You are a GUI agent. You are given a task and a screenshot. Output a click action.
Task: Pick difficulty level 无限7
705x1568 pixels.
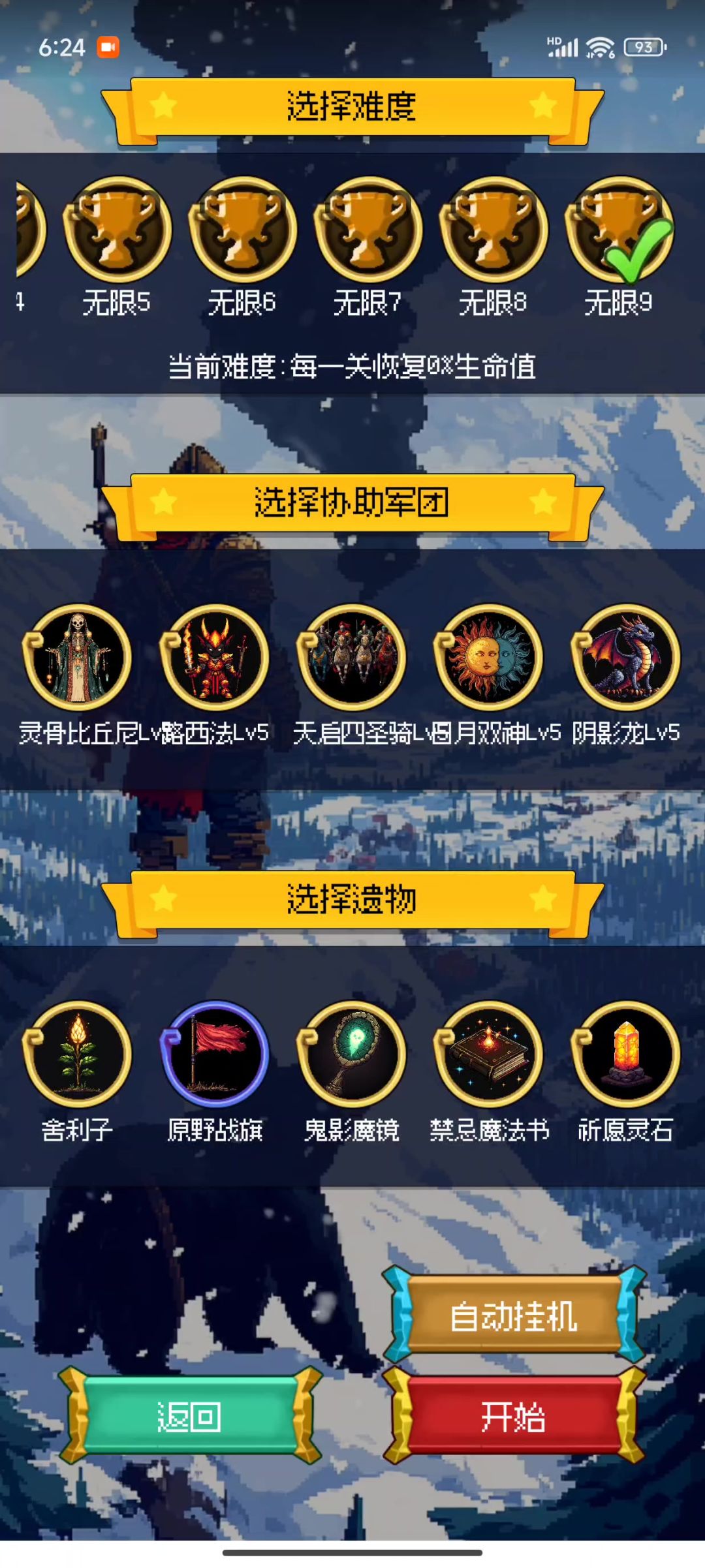368,230
